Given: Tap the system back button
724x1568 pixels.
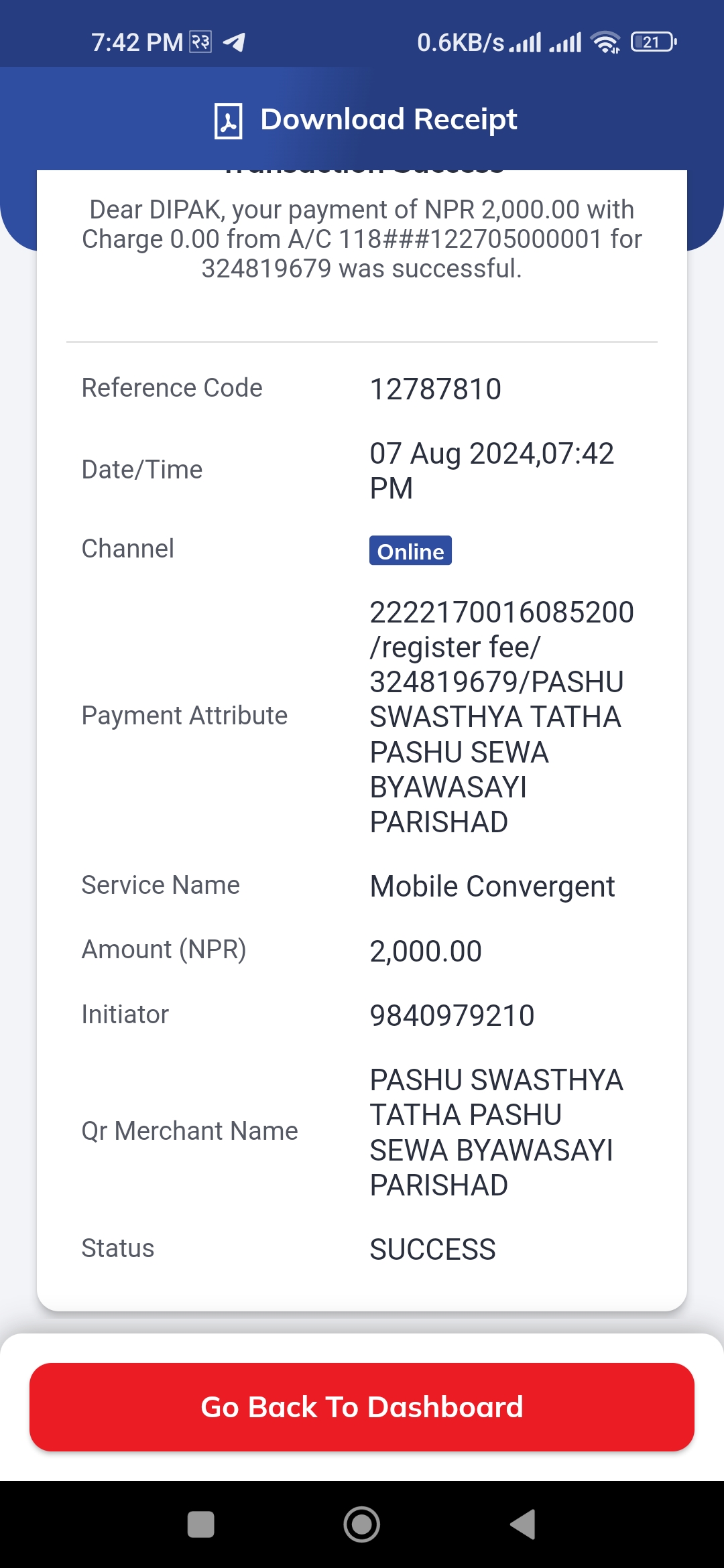Looking at the screenshot, I should [x=523, y=1524].
